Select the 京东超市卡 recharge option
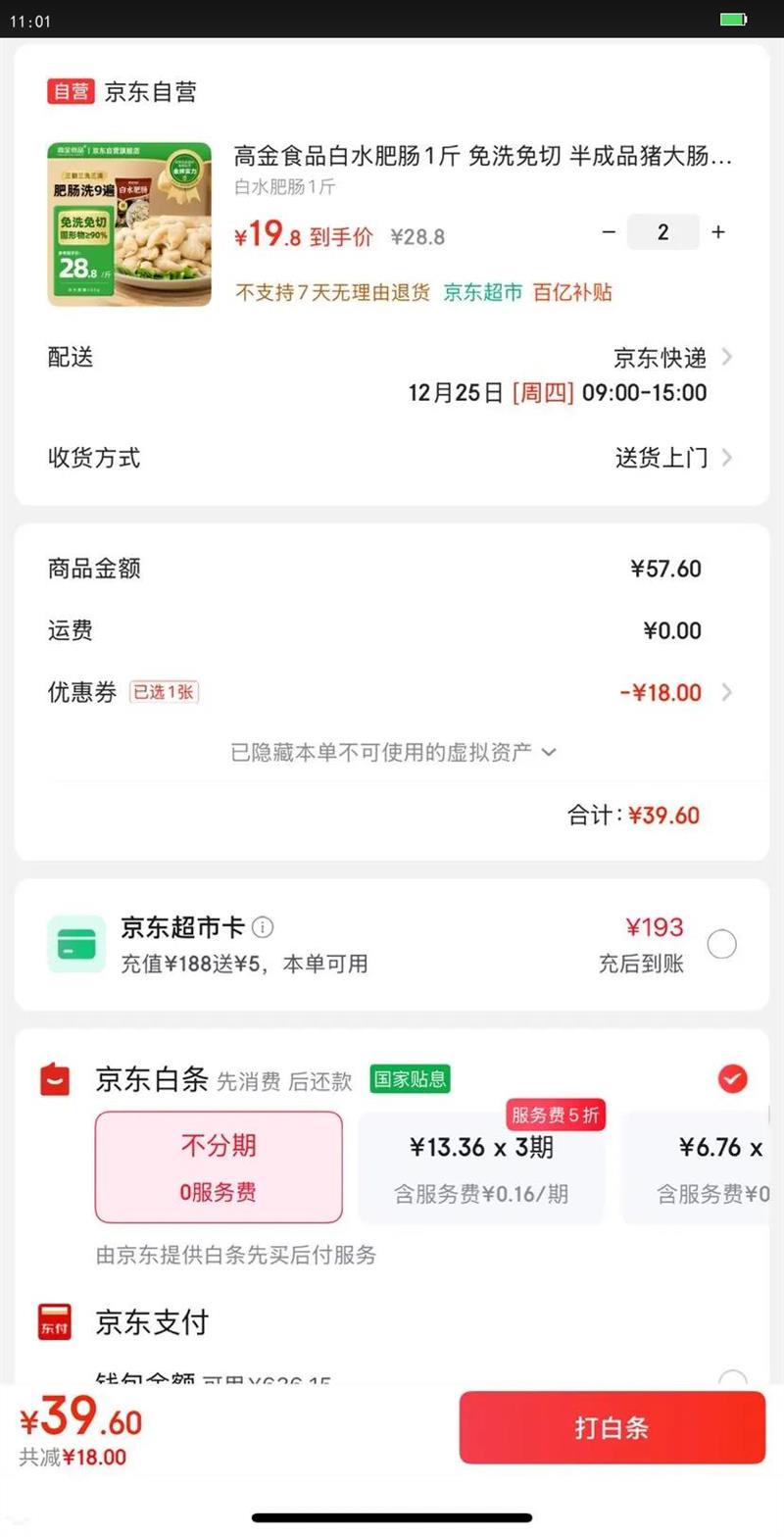Viewport: 784px width, 1537px height. 721,944
